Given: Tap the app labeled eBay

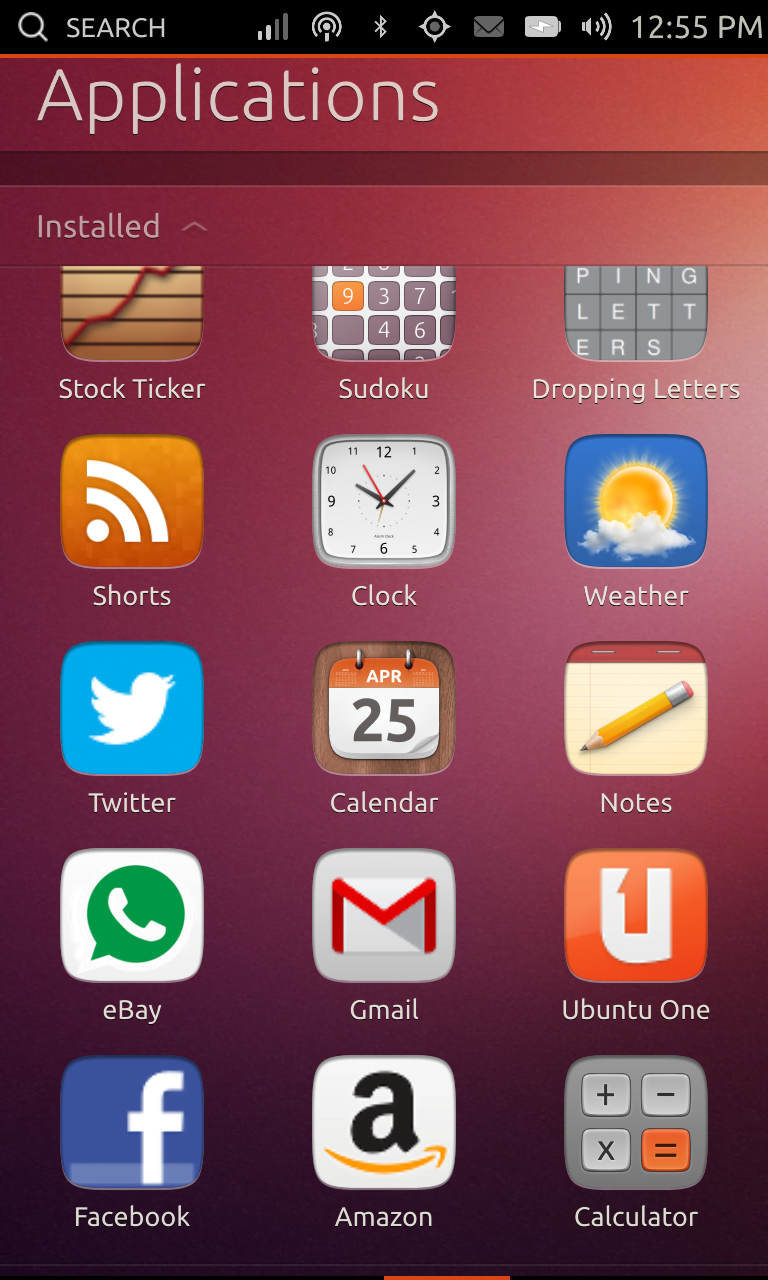Looking at the screenshot, I should 132,916.
